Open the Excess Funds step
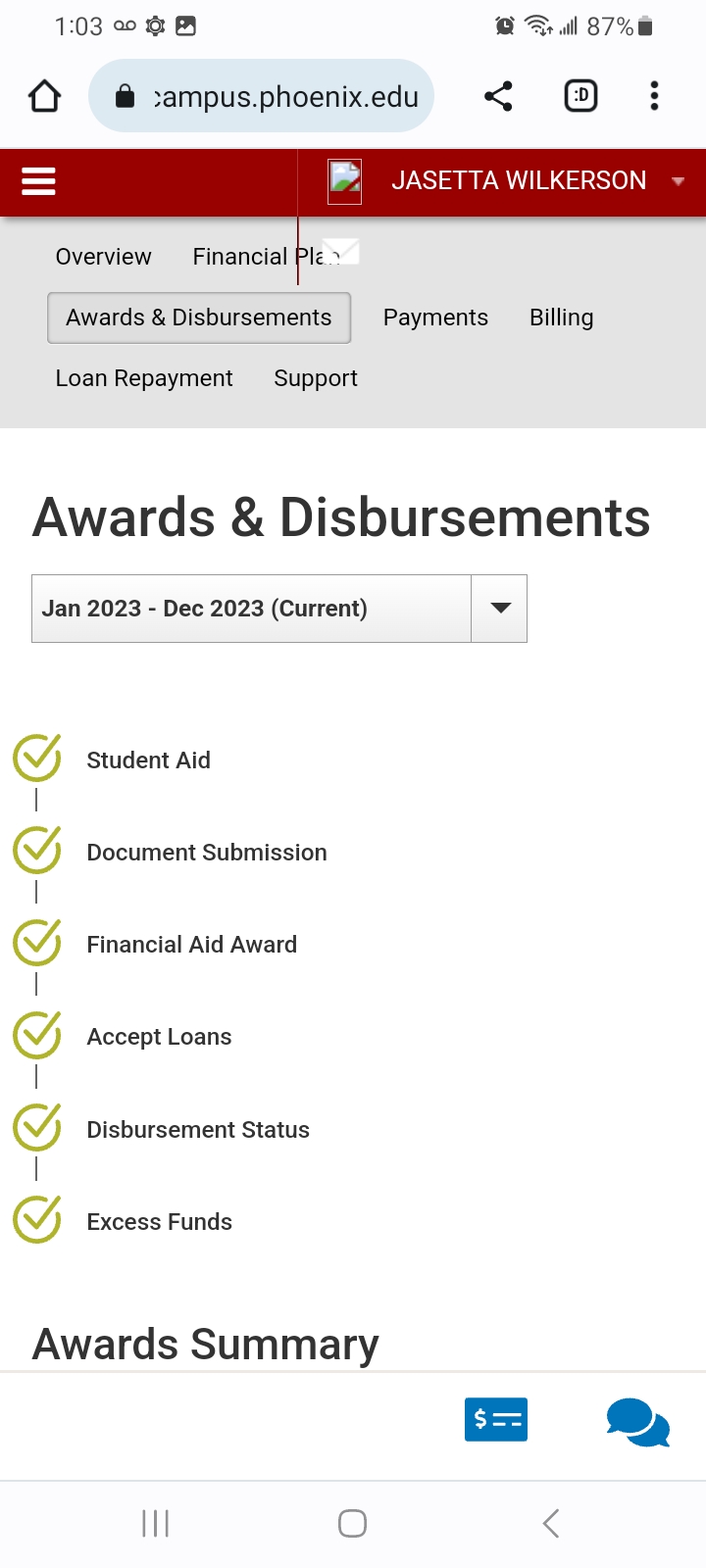Image resolution: width=706 pixels, height=1568 pixels. click(159, 1222)
